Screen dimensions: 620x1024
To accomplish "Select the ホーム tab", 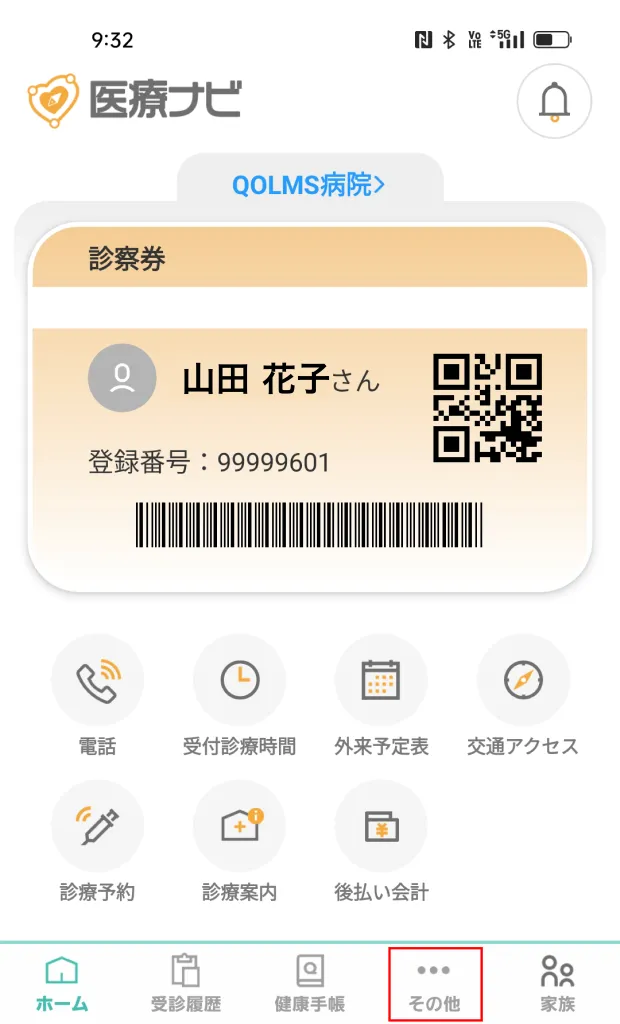I will pos(61,984).
